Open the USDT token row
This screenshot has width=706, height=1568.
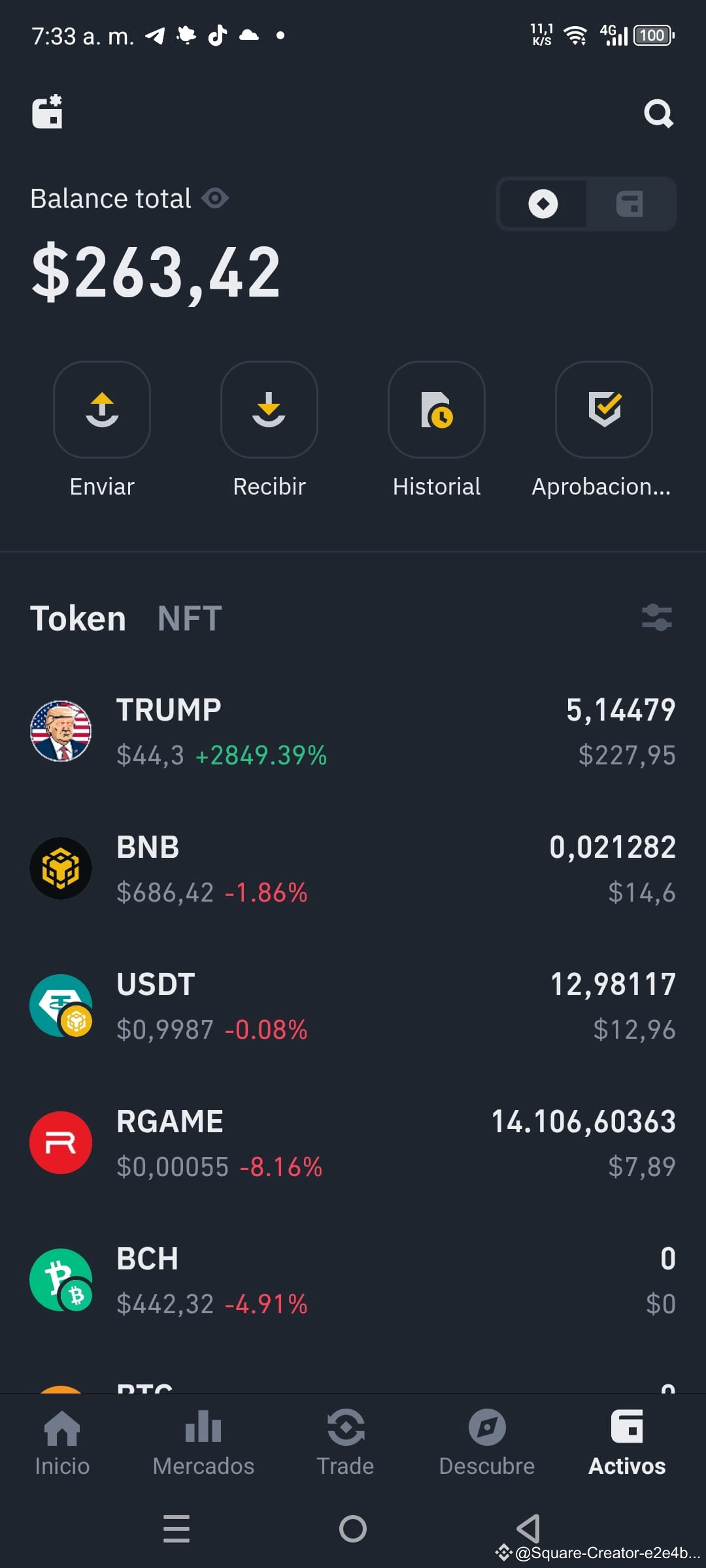pyautogui.click(x=353, y=1006)
